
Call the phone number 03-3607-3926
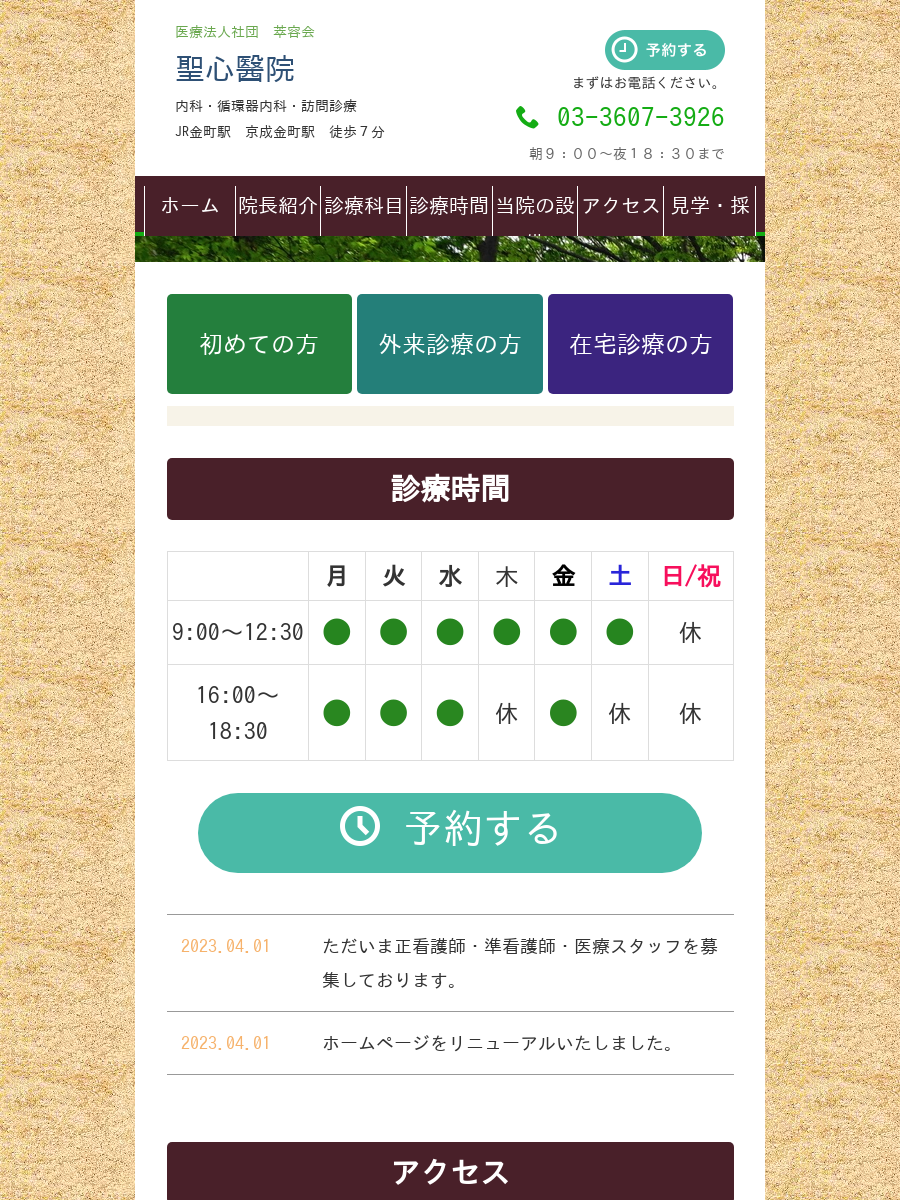(639, 118)
